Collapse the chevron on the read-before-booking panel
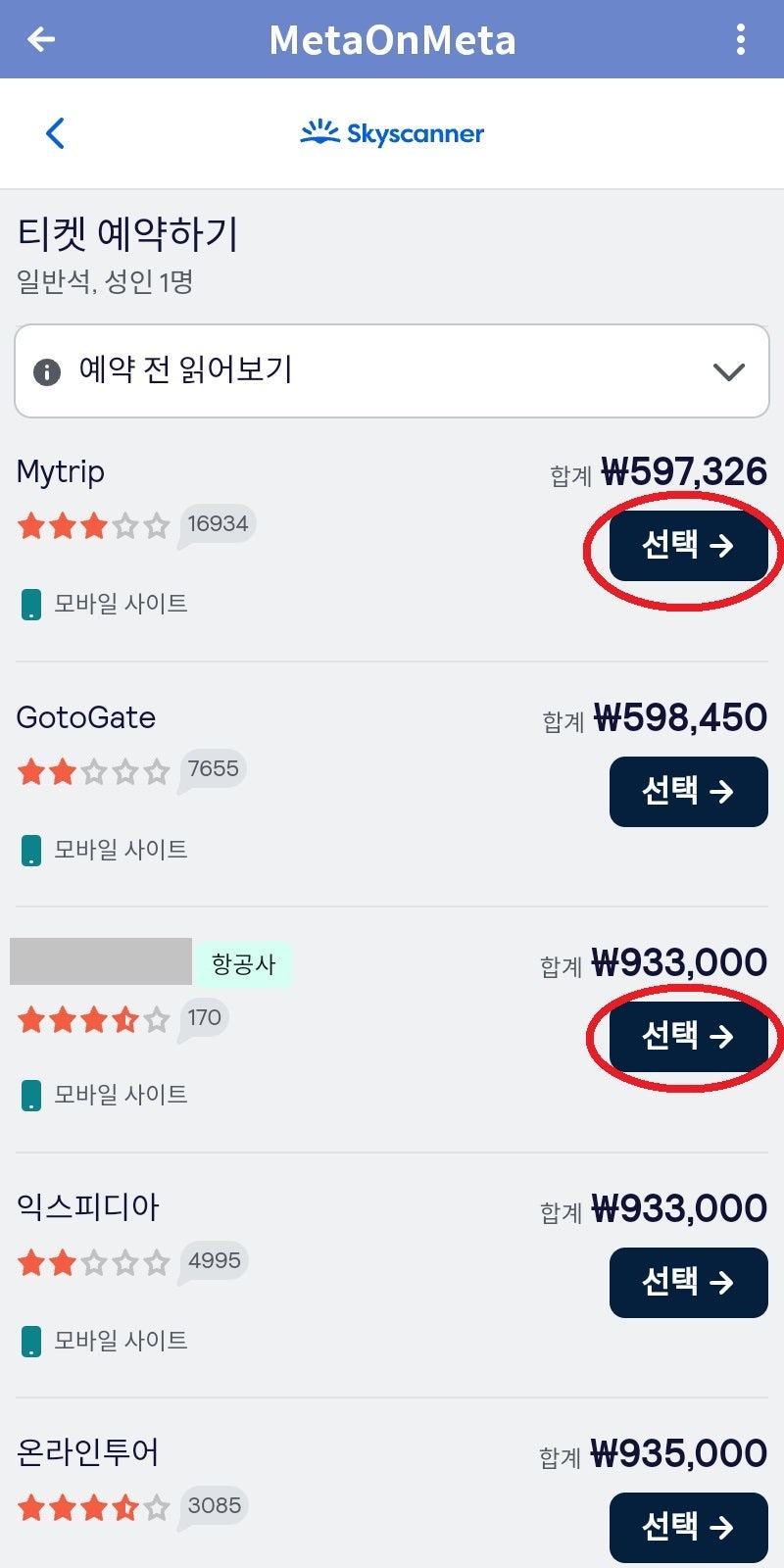This screenshot has width=784, height=1568. click(727, 372)
